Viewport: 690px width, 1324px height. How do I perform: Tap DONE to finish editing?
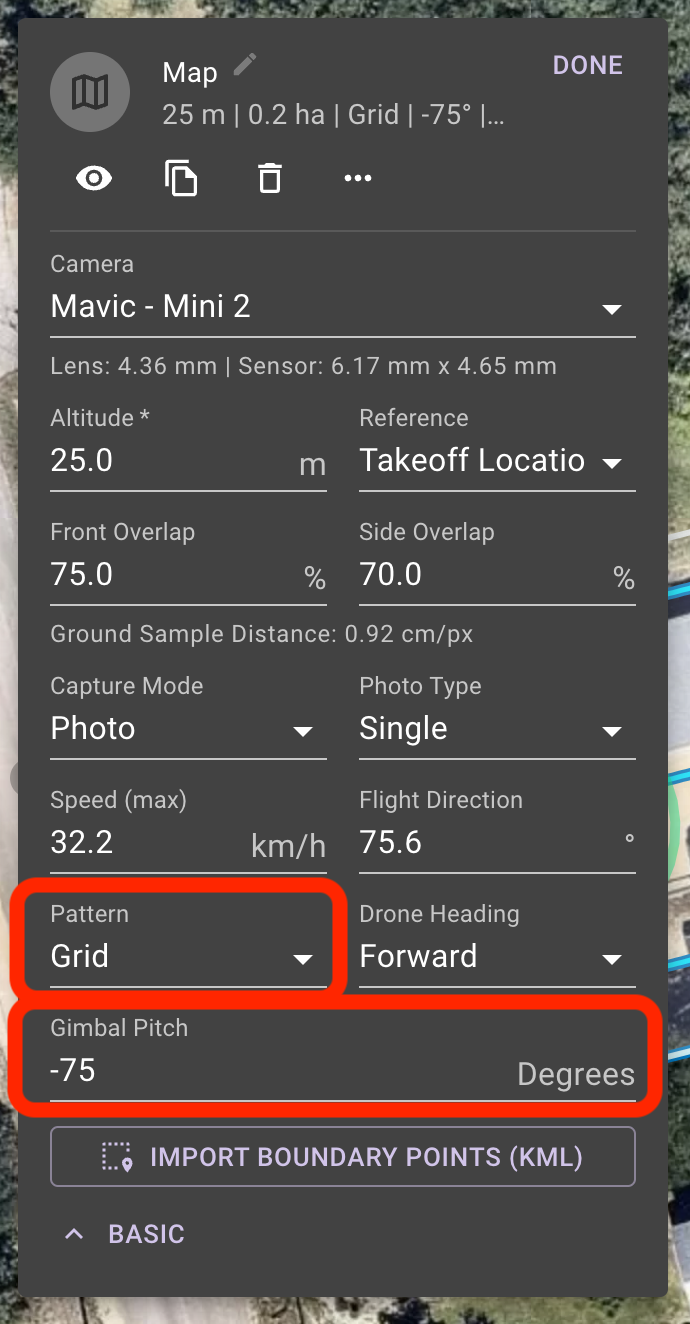[x=588, y=66]
